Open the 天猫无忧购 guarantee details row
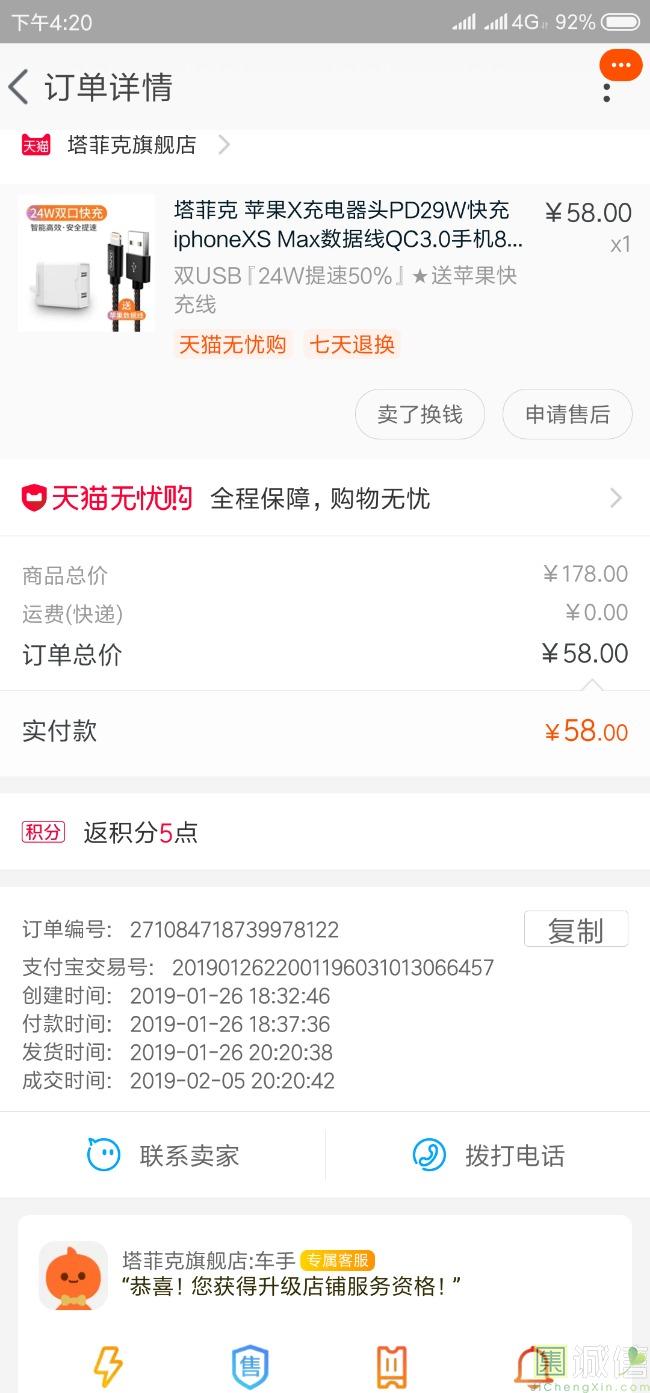This screenshot has height=1393, width=650. [x=325, y=498]
